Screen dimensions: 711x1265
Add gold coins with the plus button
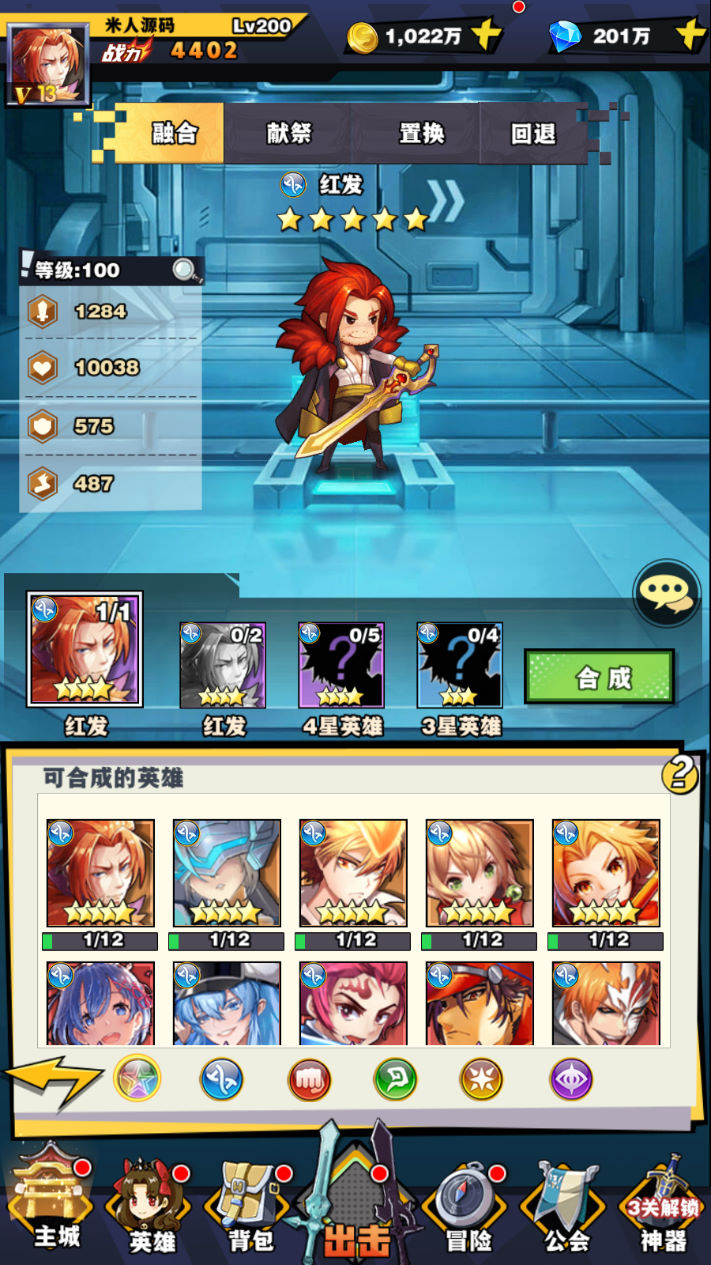tap(487, 36)
